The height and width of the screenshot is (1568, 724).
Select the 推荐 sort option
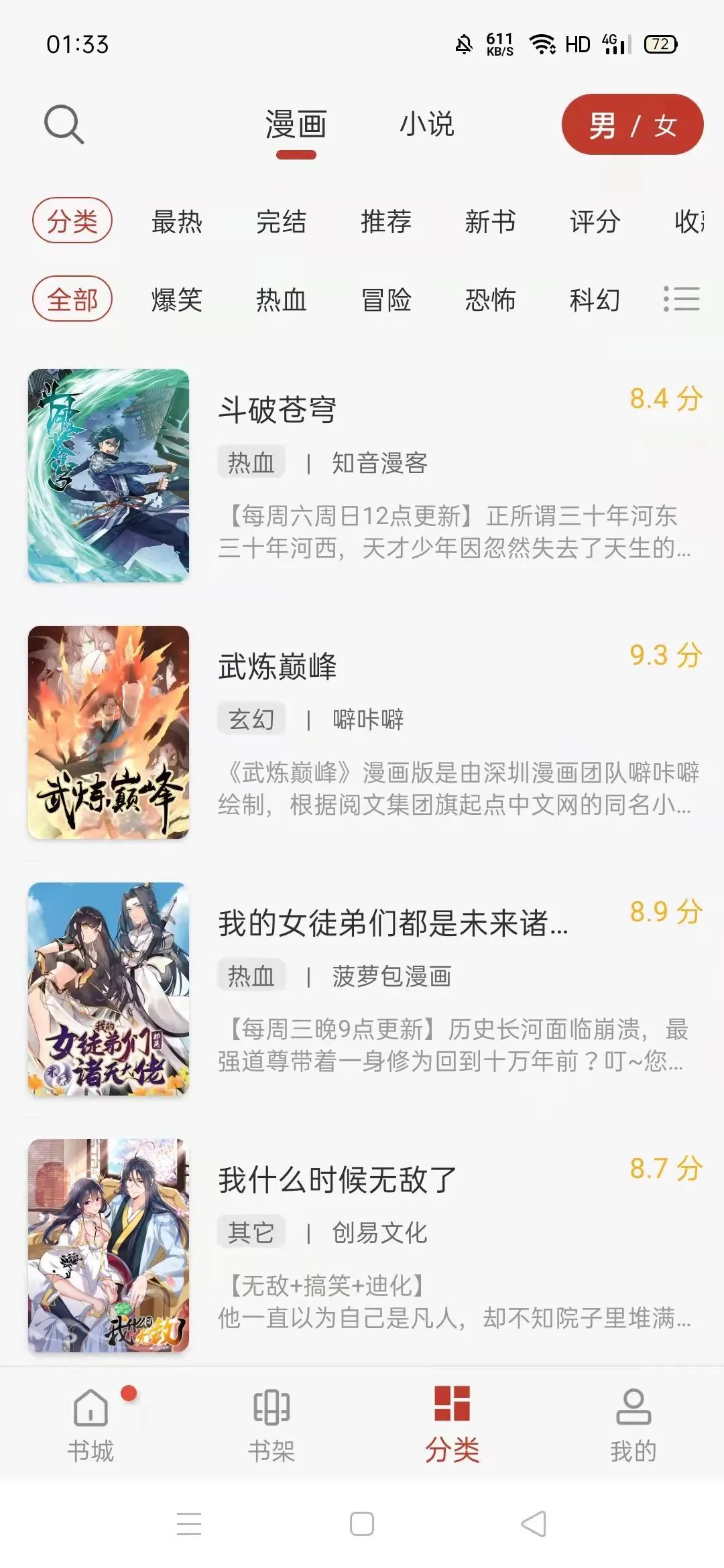pos(386,221)
